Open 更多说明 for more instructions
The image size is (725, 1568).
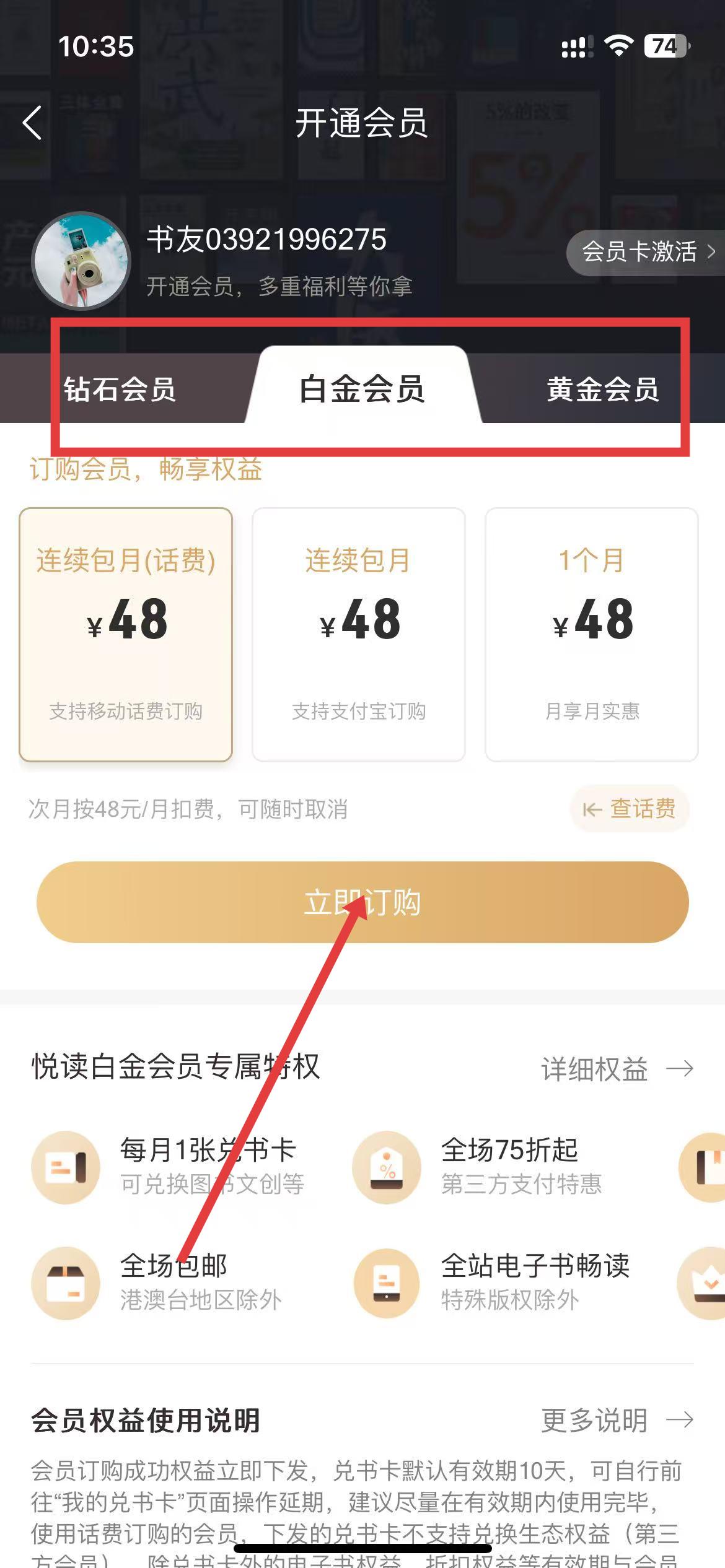(x=617, y=1421)
